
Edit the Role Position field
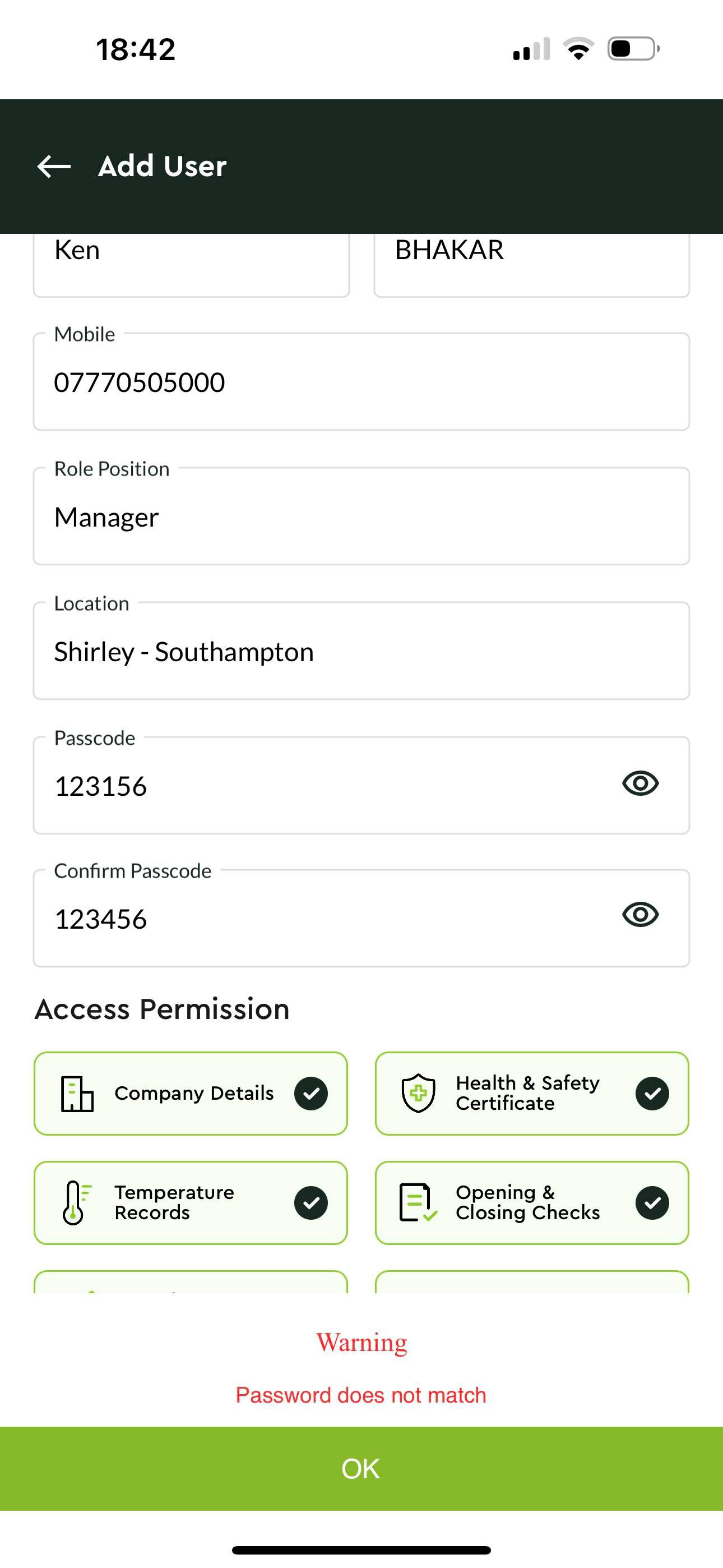click(361, 516)
